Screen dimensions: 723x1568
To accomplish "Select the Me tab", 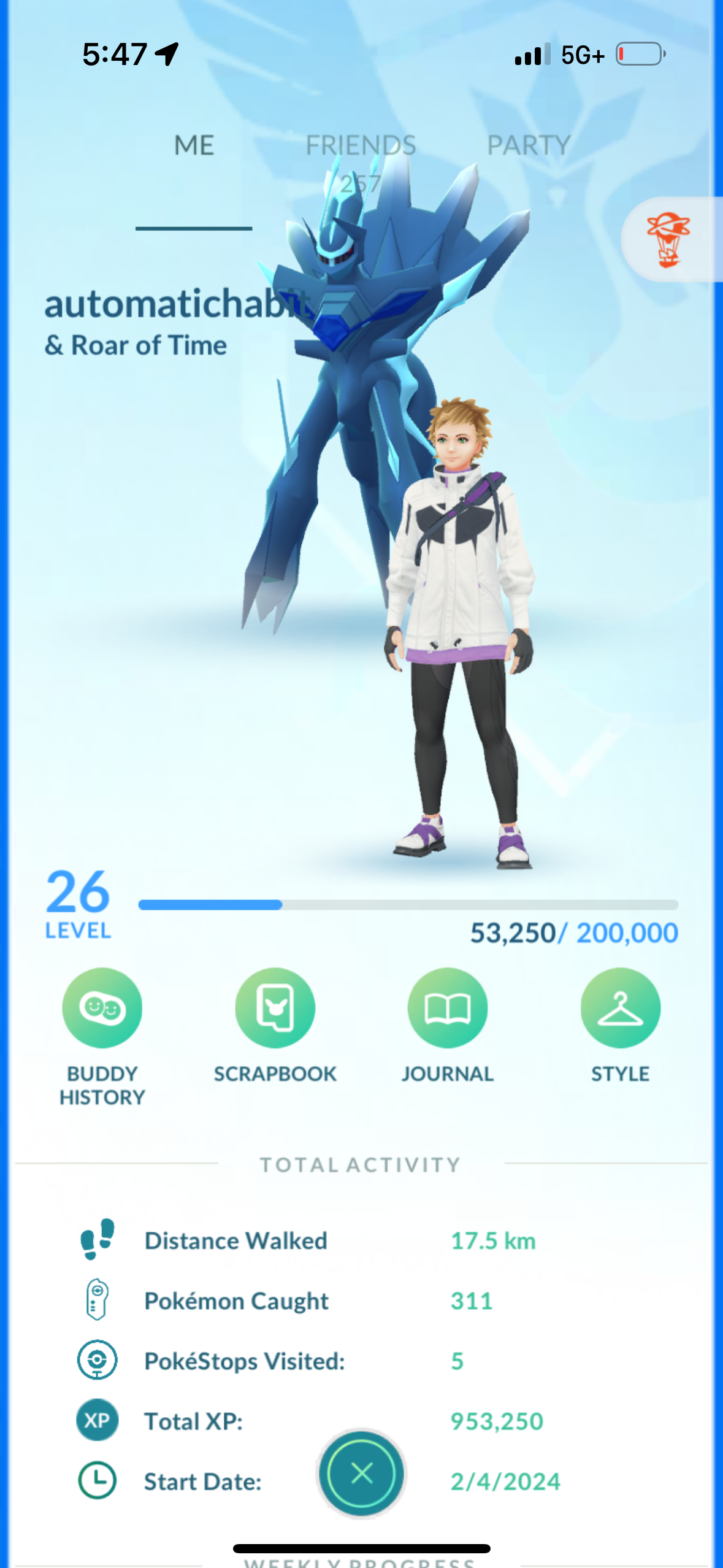I will 194,146.
